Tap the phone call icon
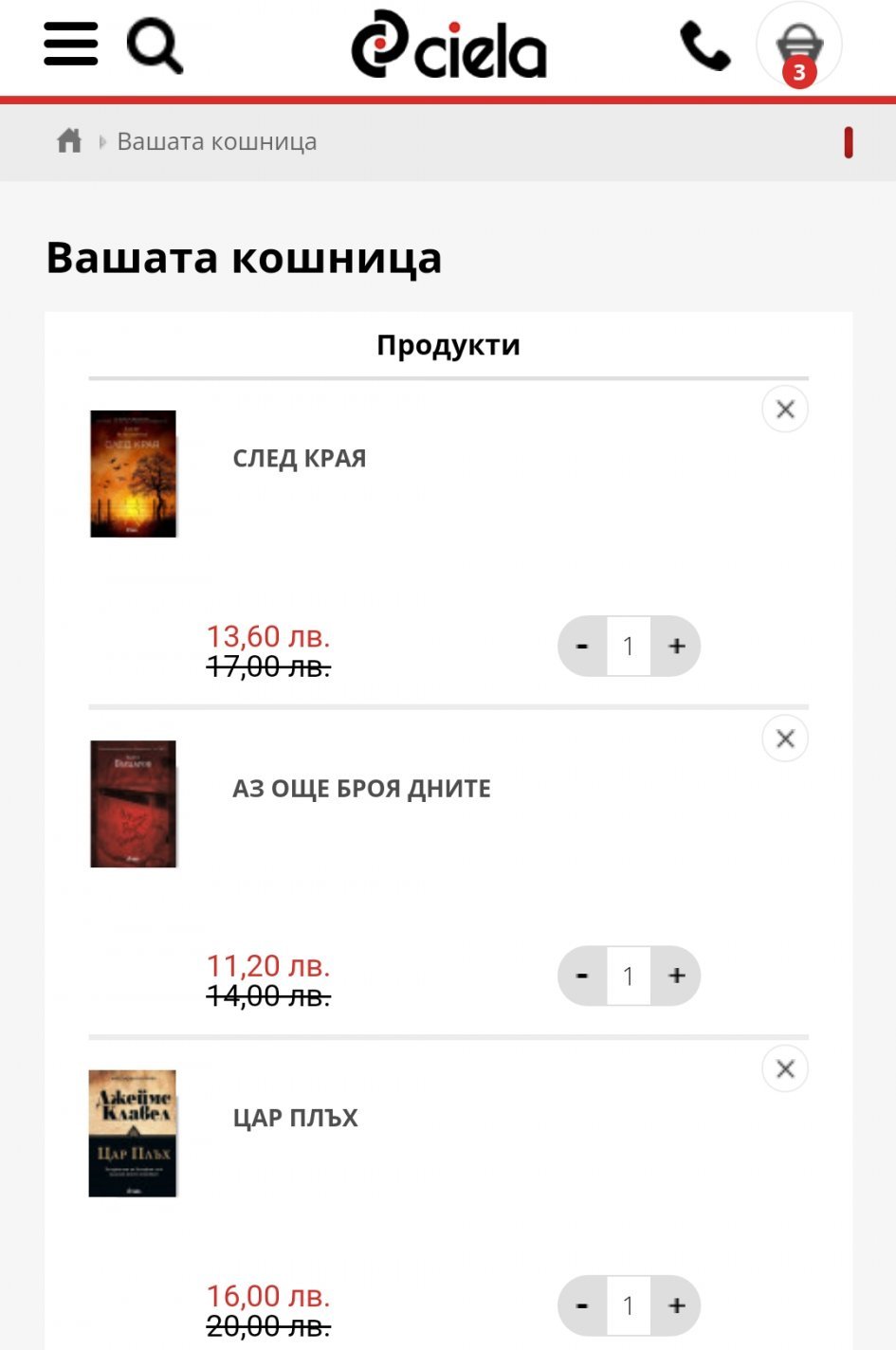 point(704,46)
